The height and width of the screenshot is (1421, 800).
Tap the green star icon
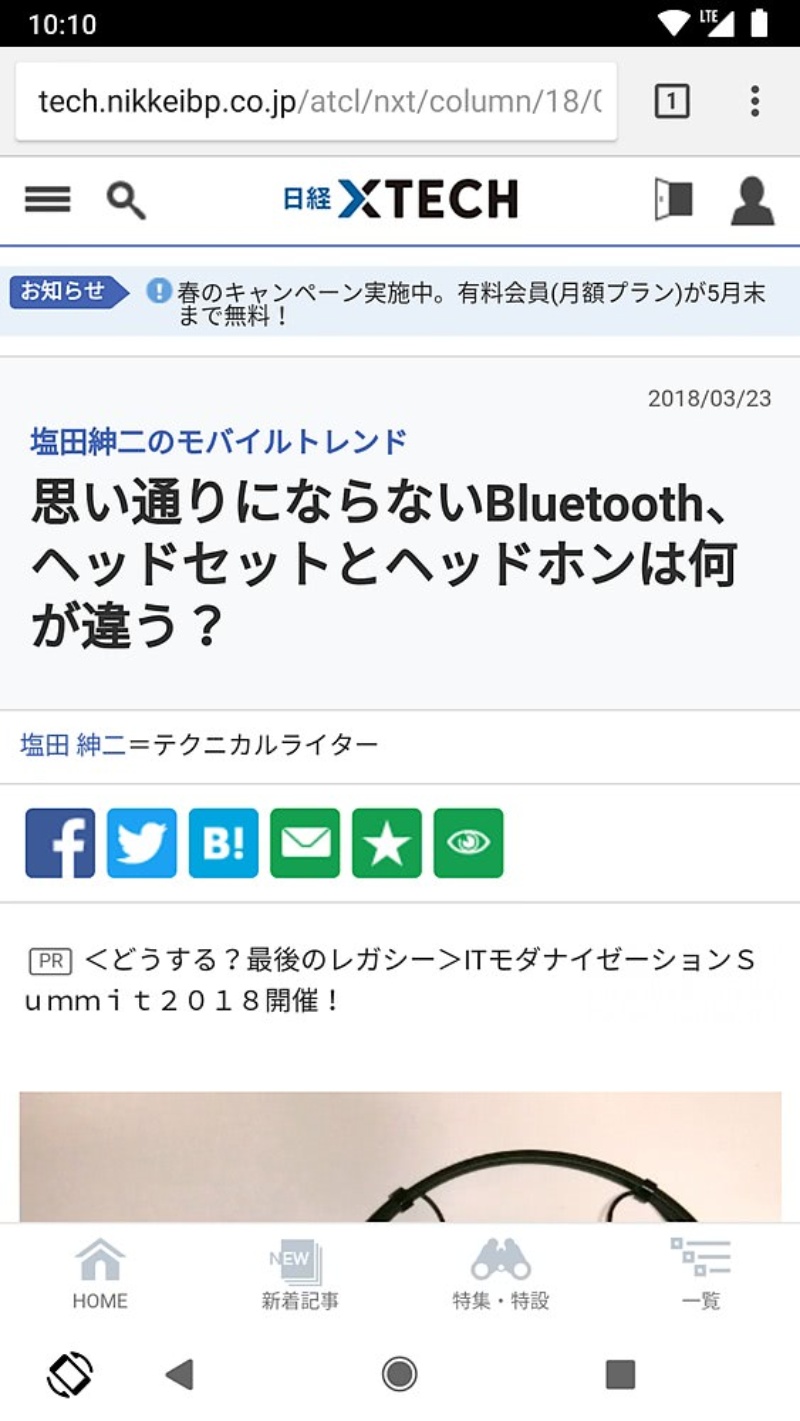[387, 843]
